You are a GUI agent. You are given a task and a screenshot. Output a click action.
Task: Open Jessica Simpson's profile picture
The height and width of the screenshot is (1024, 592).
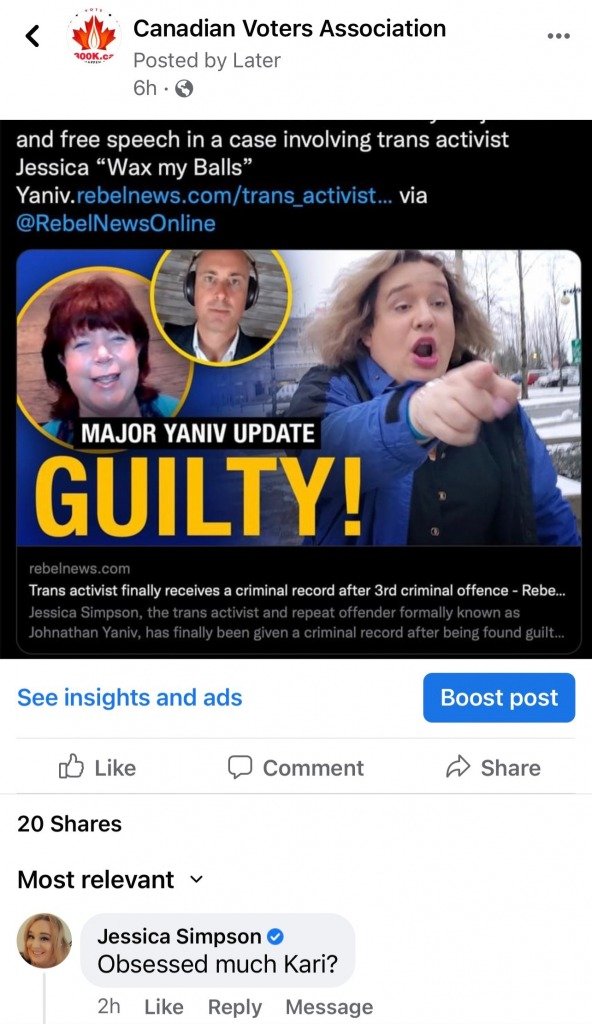tap(44, 940)
